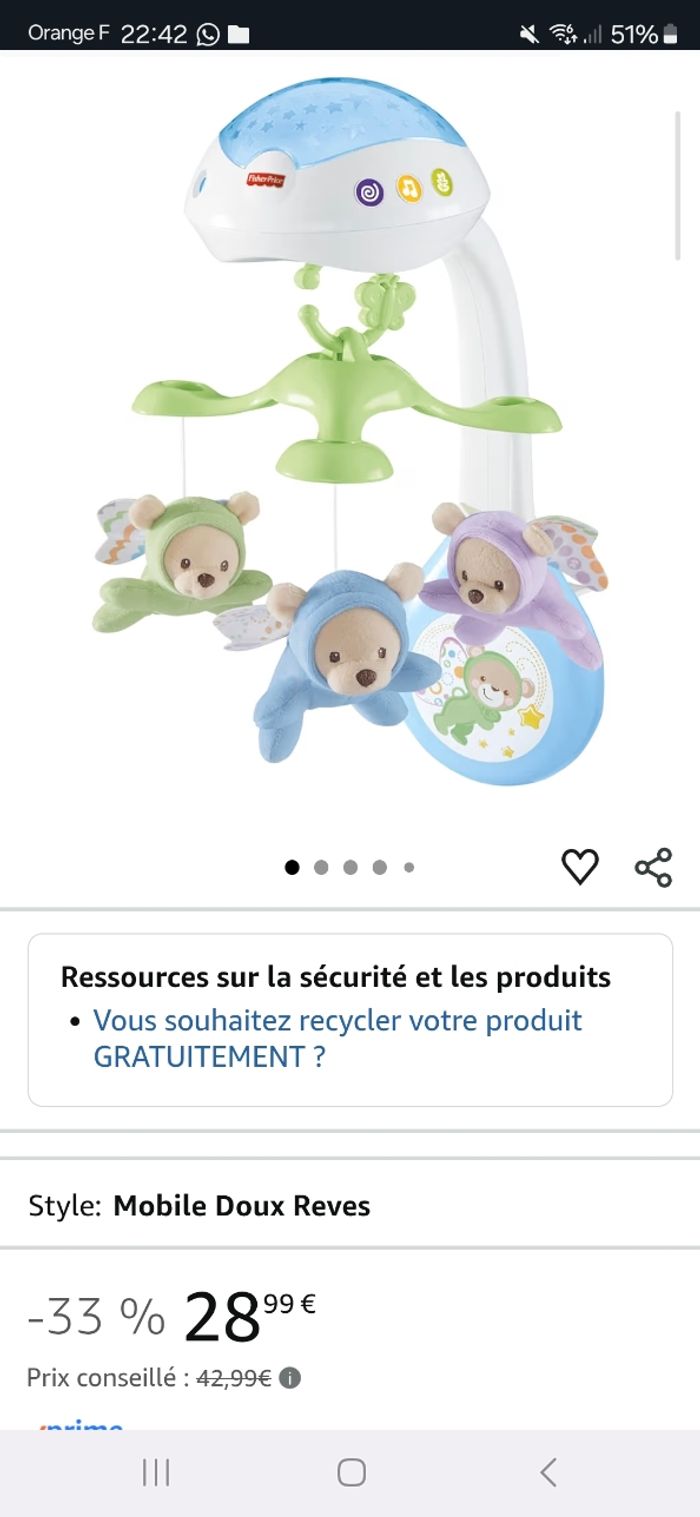Select the Mobile Doux Reves style row
The width and height of the screenshot is (700, 1517).
point(350,1205)
